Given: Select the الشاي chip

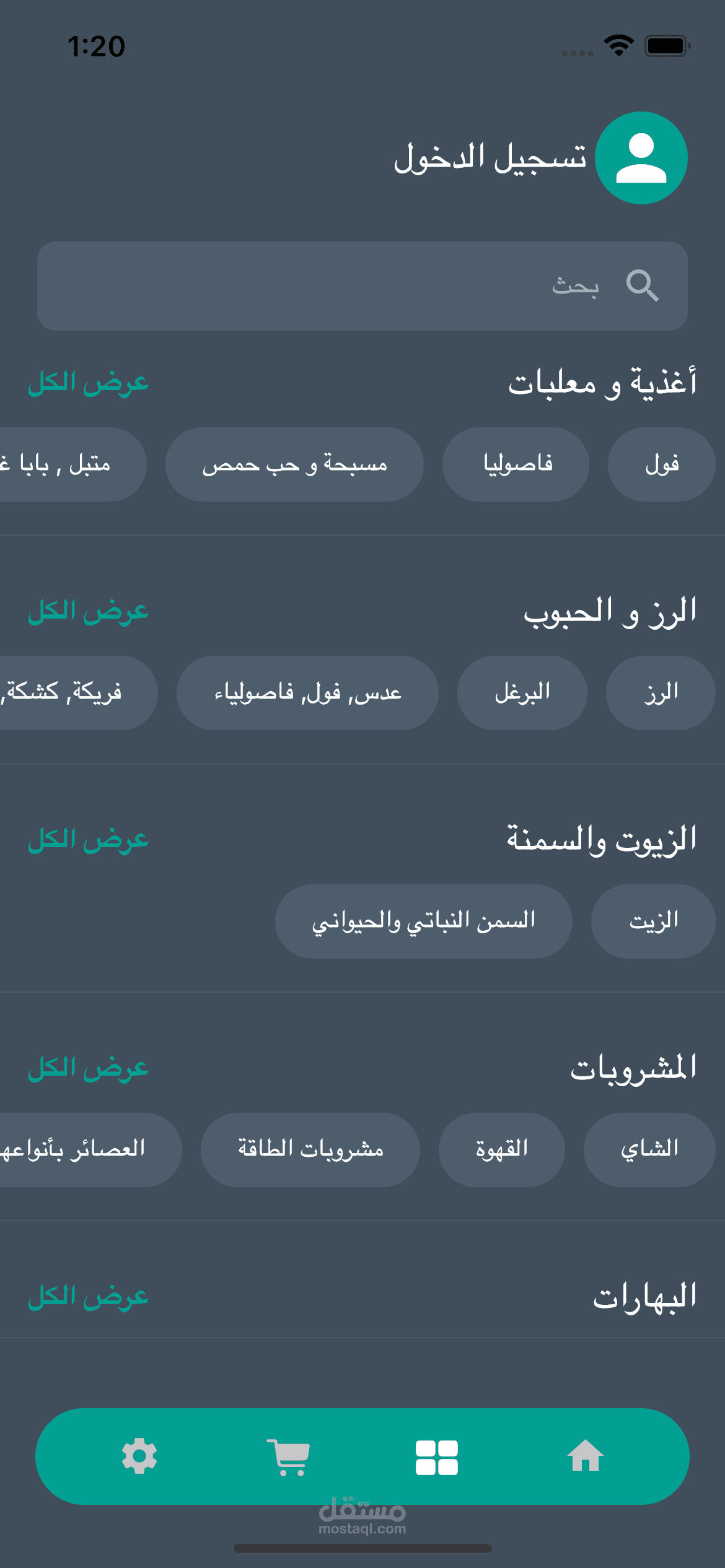Looking at the screenshot, I should pos(649,1150).
